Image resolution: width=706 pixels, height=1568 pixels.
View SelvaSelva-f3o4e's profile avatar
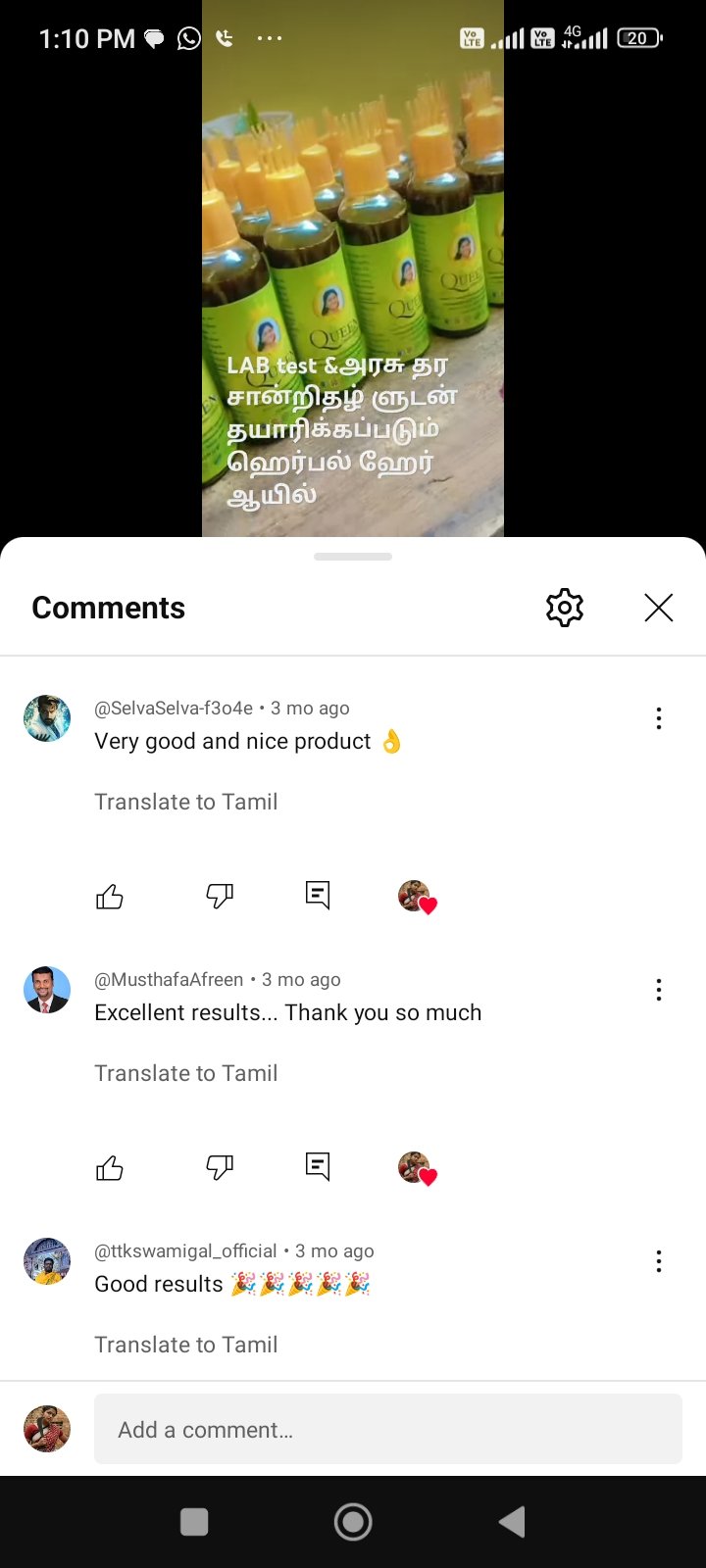tap(47, 718)
